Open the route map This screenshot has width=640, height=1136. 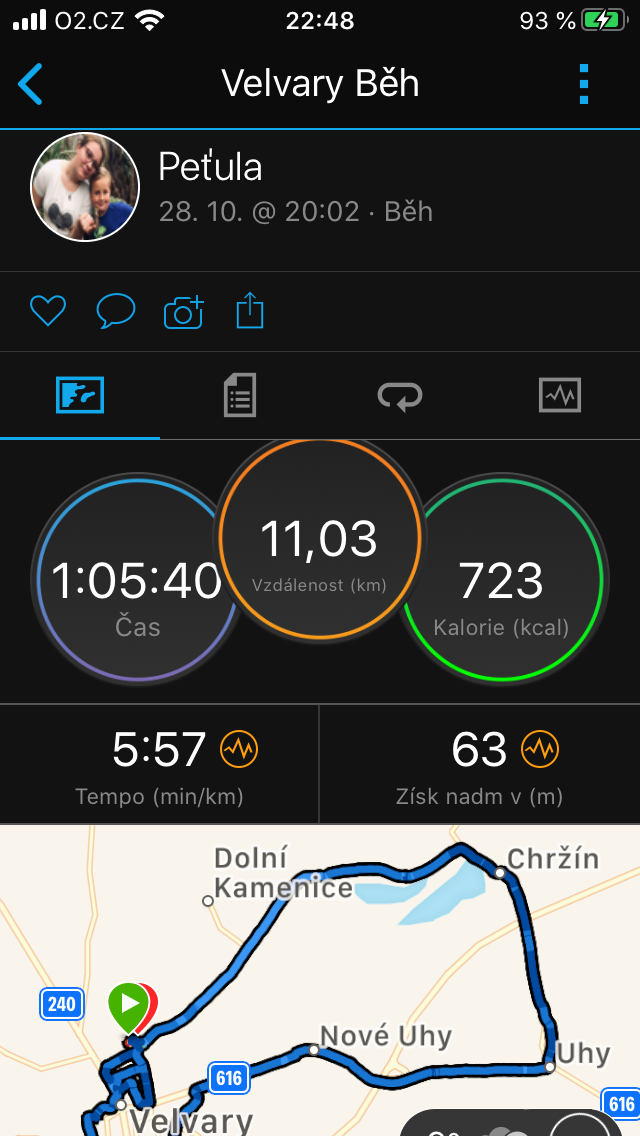tap(320, 980)
